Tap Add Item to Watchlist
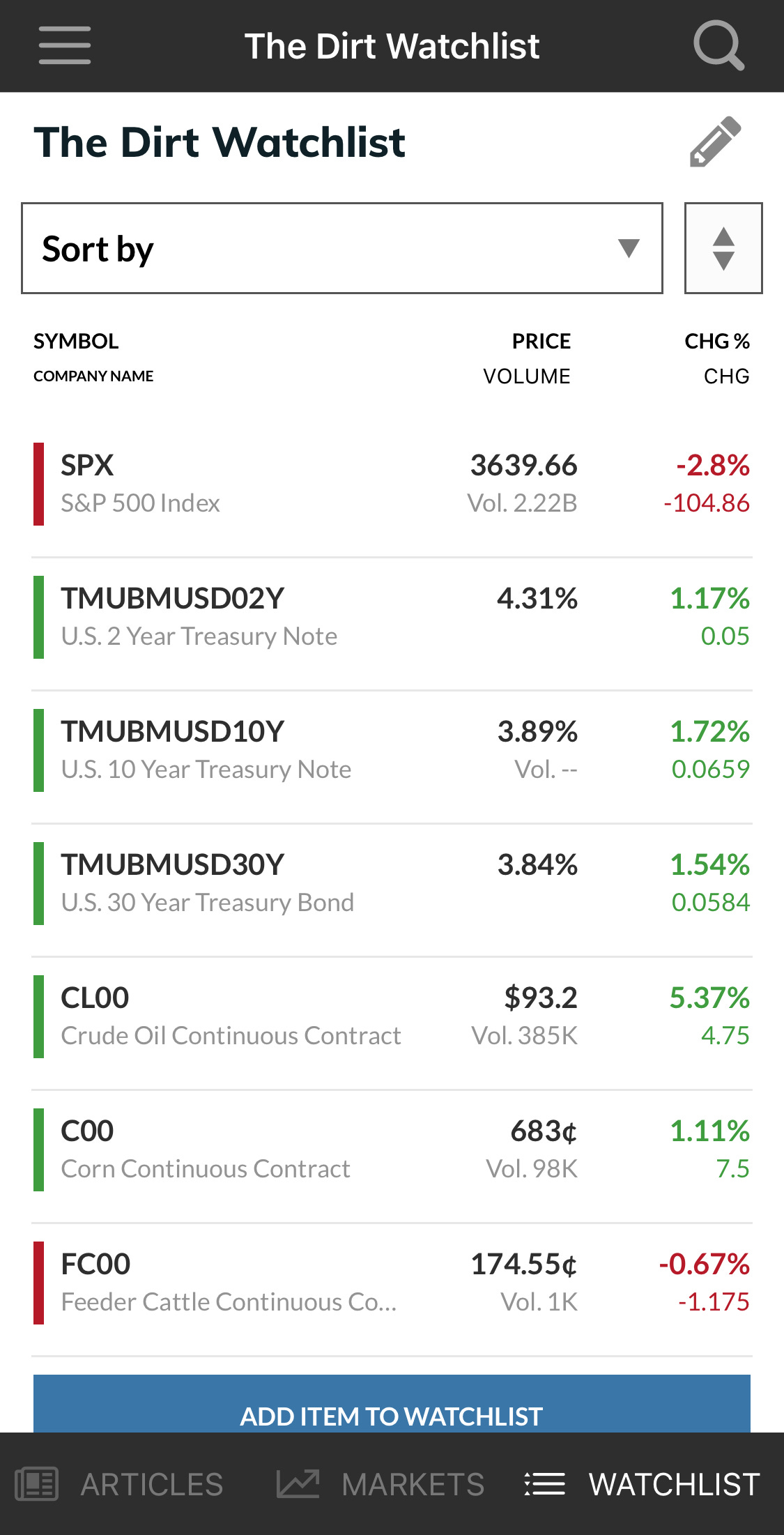This screenshot has width=784, height=1535. 392,1404
